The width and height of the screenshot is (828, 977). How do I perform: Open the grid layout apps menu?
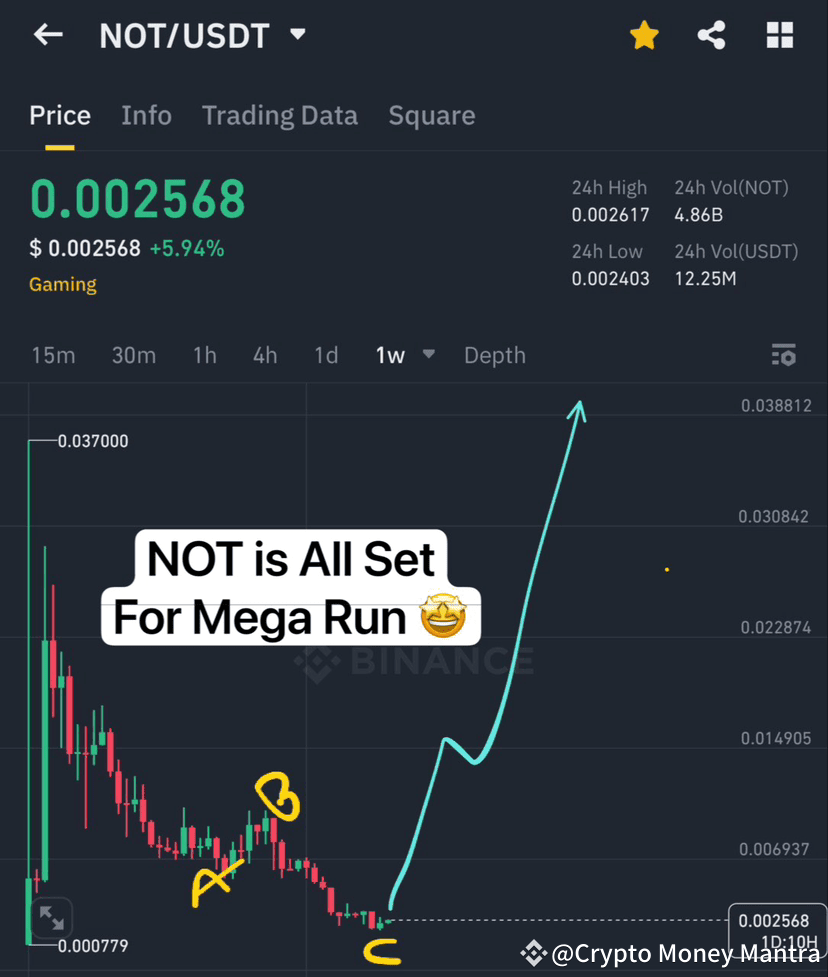[779, 34]
